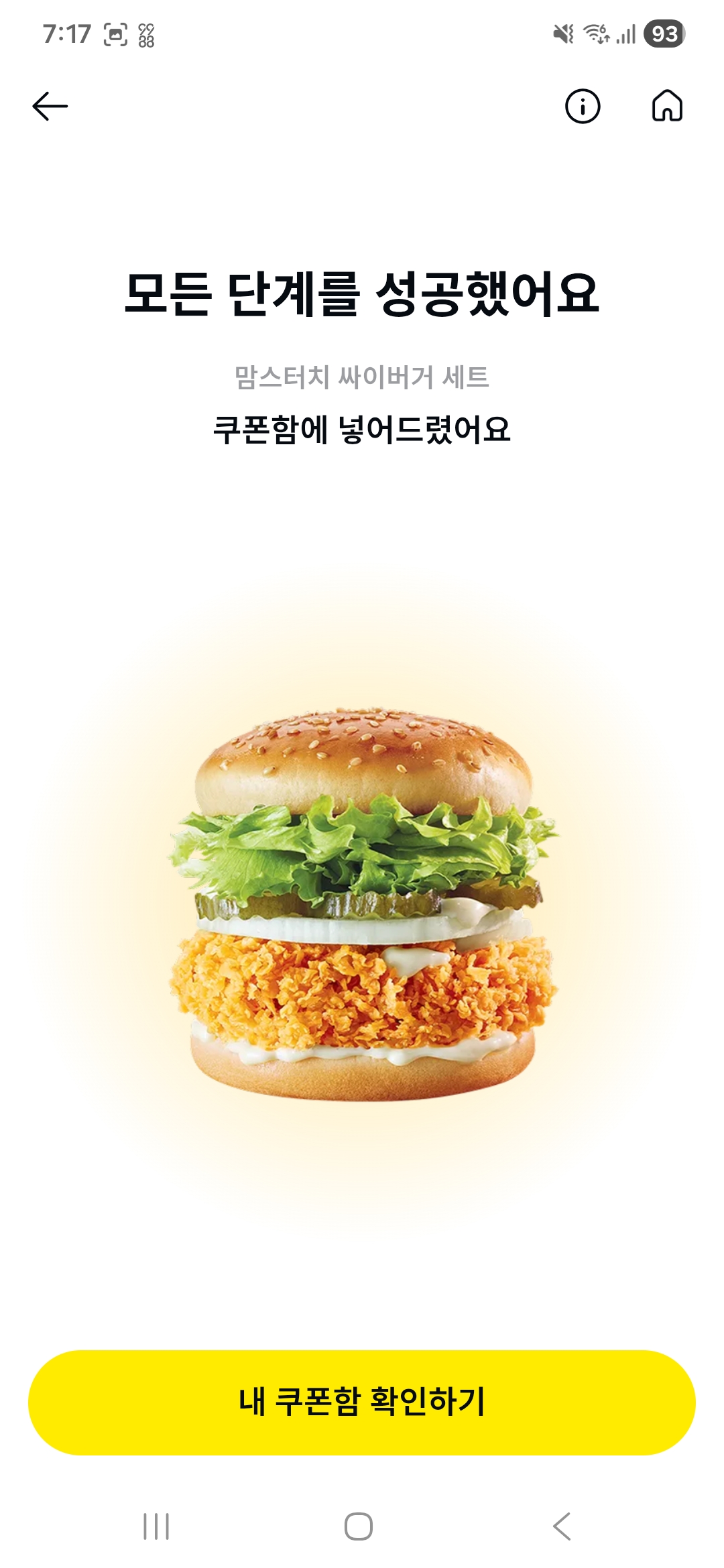The width and height of the screenshot is (724, 1568).
Task: Go back using the top-left arrow
Action: coord(50,107)
